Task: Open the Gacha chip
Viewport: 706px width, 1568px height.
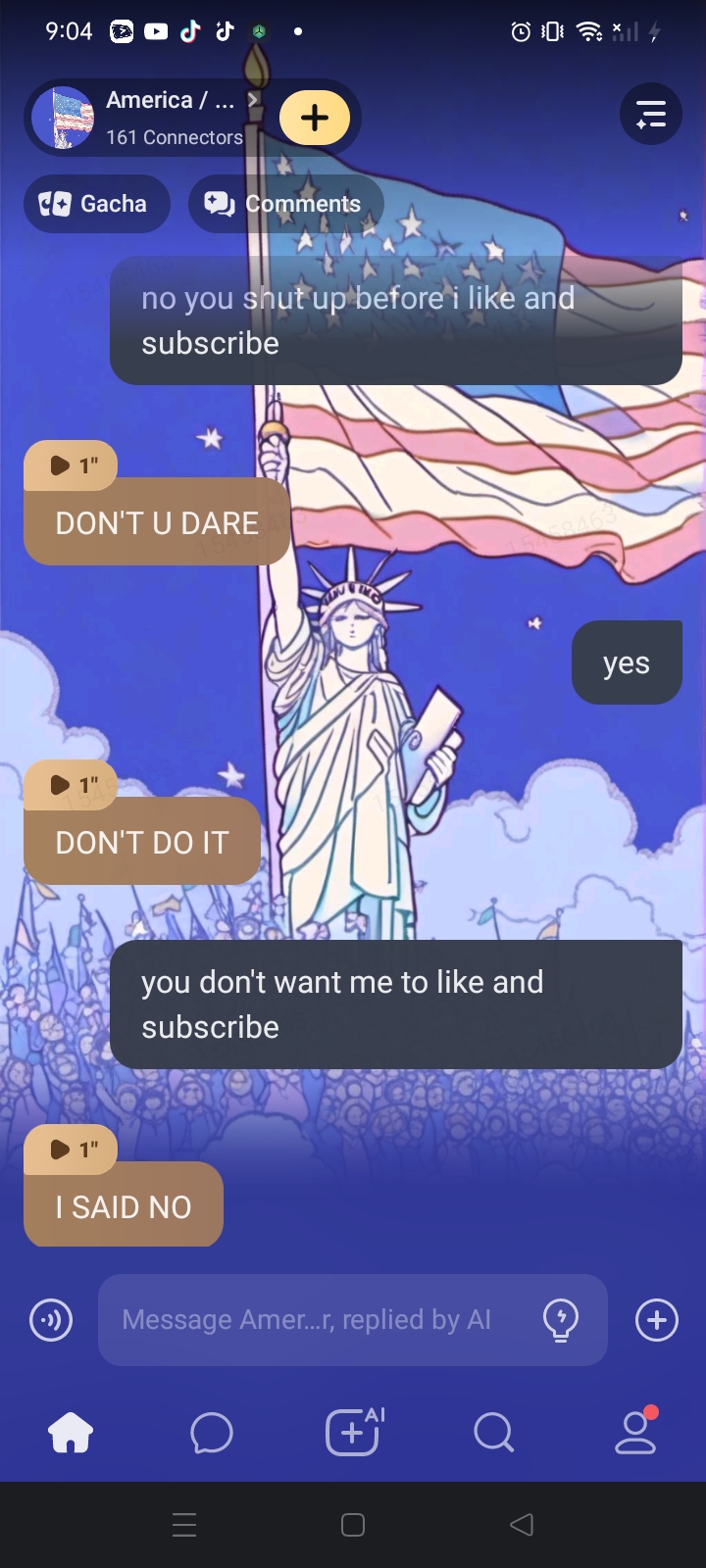Action: (x=96, y=204)
